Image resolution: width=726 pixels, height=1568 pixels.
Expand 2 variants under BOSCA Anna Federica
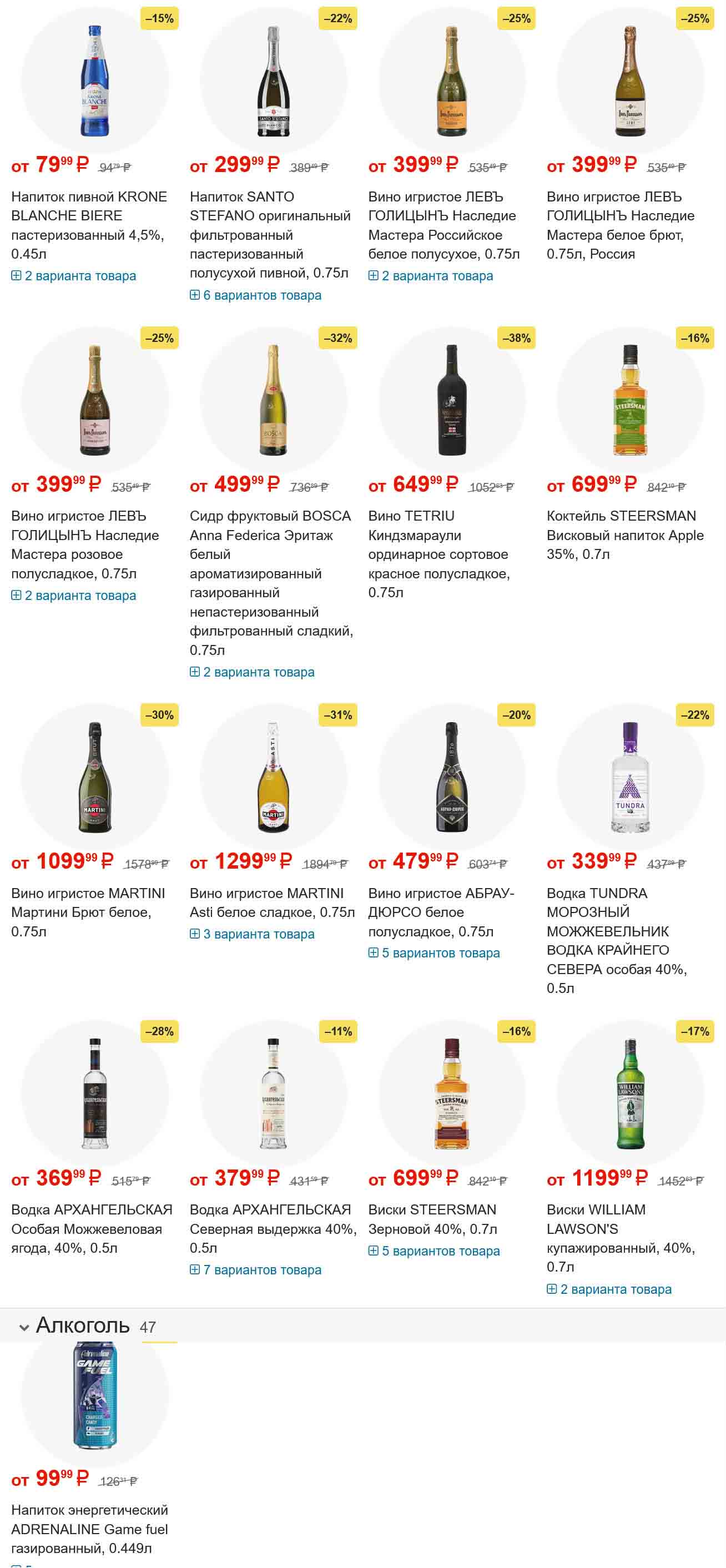click(x=252, y=672)
